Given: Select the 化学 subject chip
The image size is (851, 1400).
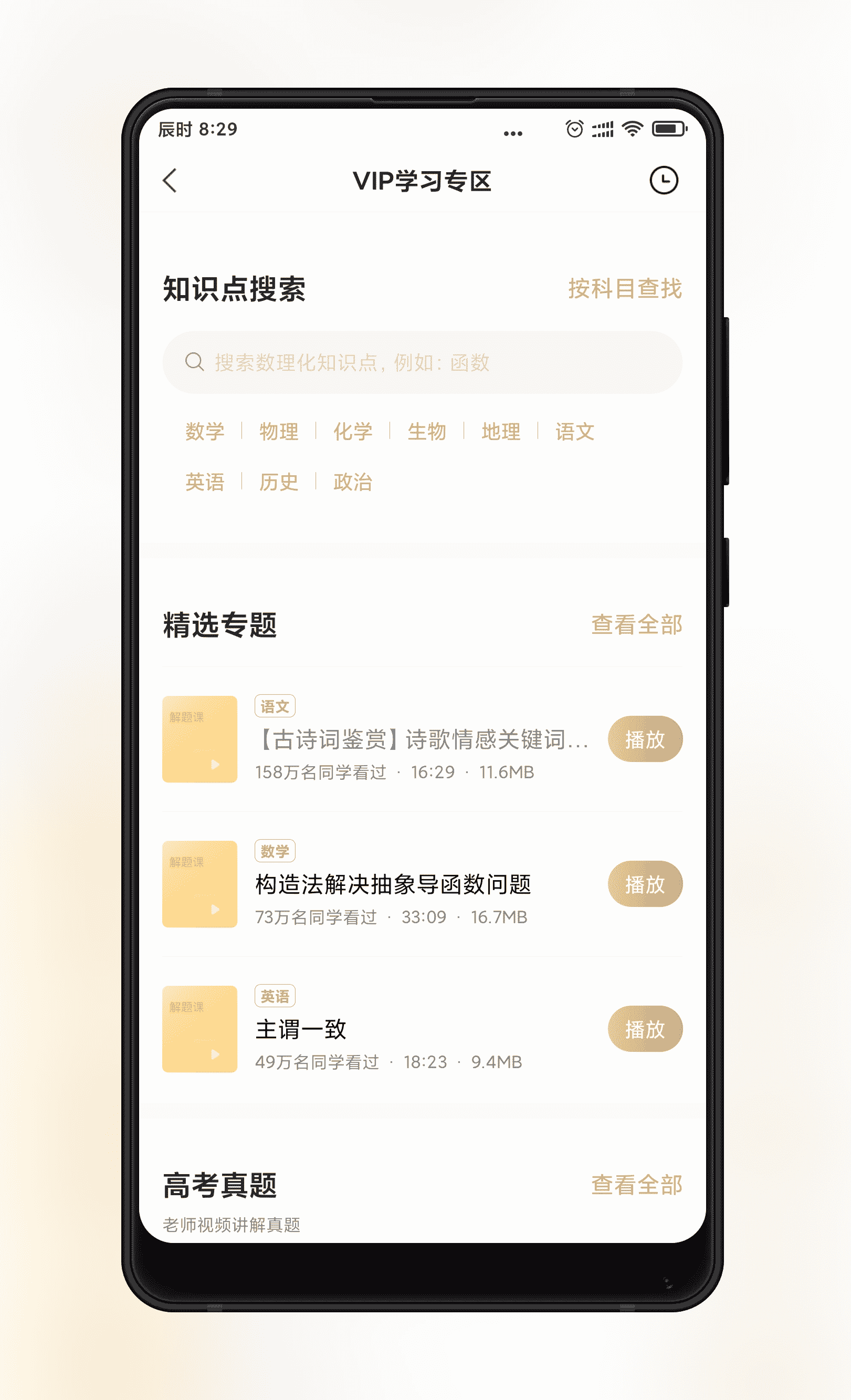Looking at the screenshot, I should (x=353, y=432).
